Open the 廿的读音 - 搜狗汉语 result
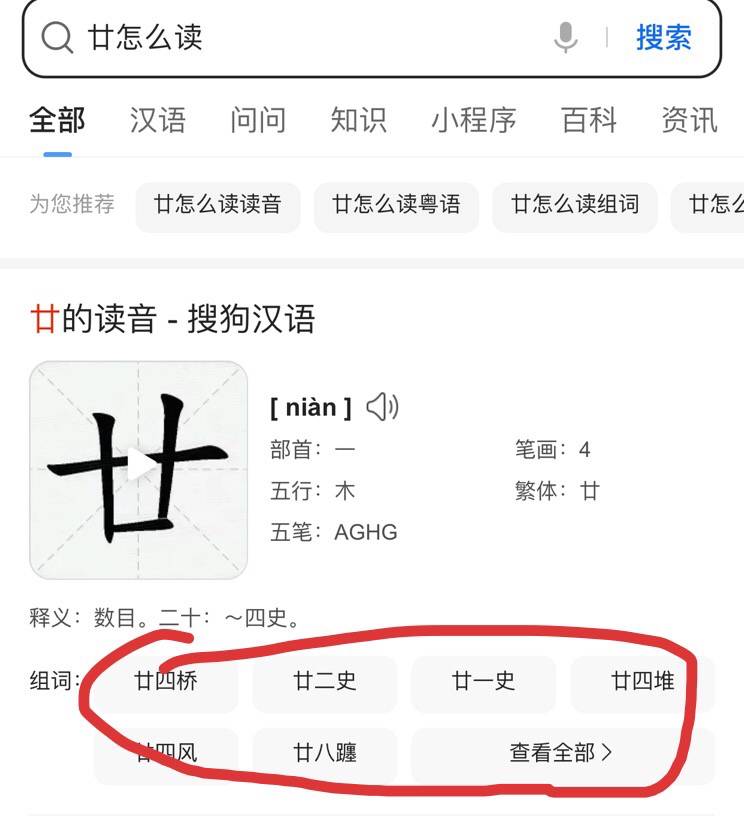This screenshot has width=744, height=821. click(173, 319)
